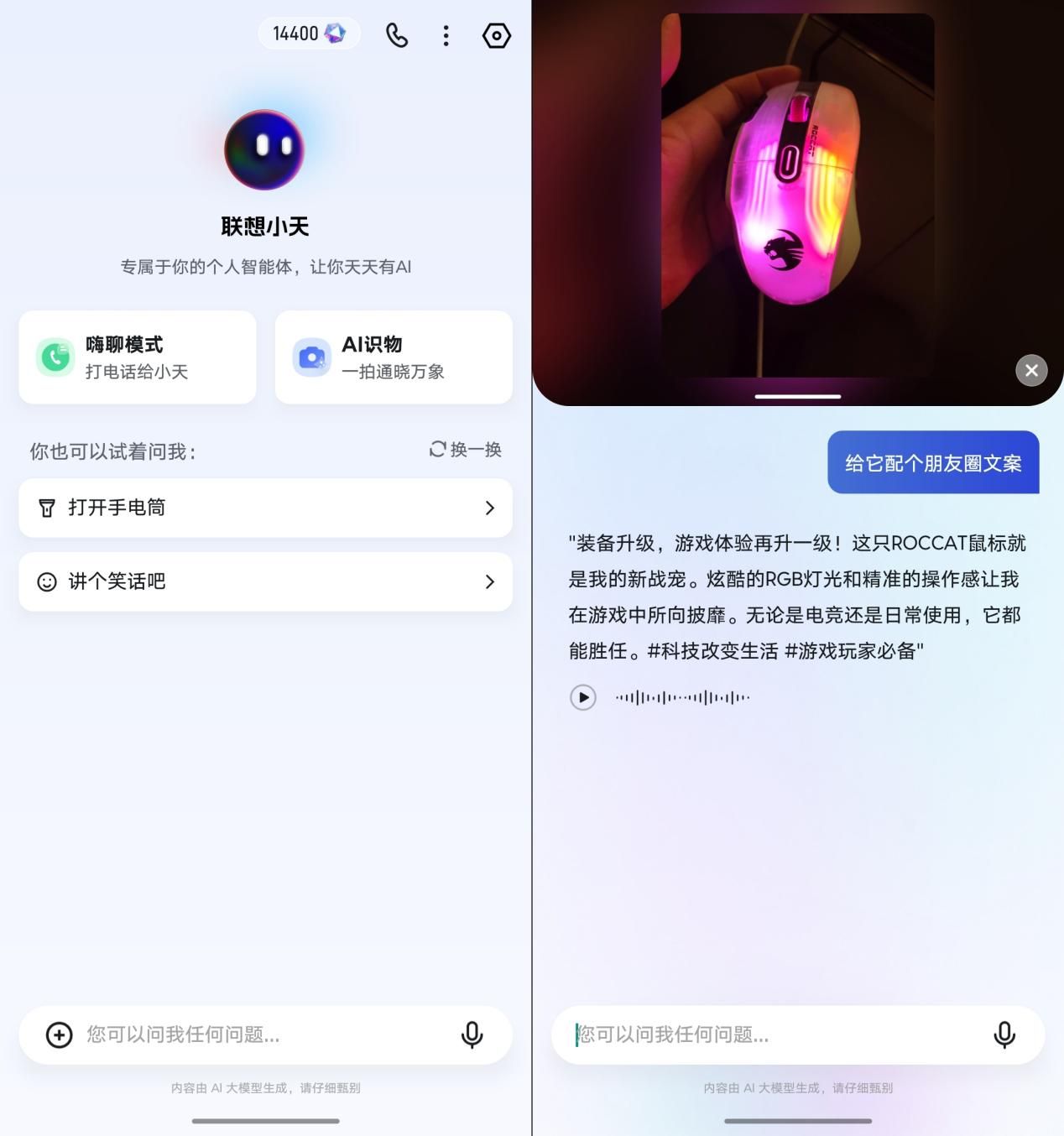Enter 嗨聊模式 to call 小天

pos(138,357)
